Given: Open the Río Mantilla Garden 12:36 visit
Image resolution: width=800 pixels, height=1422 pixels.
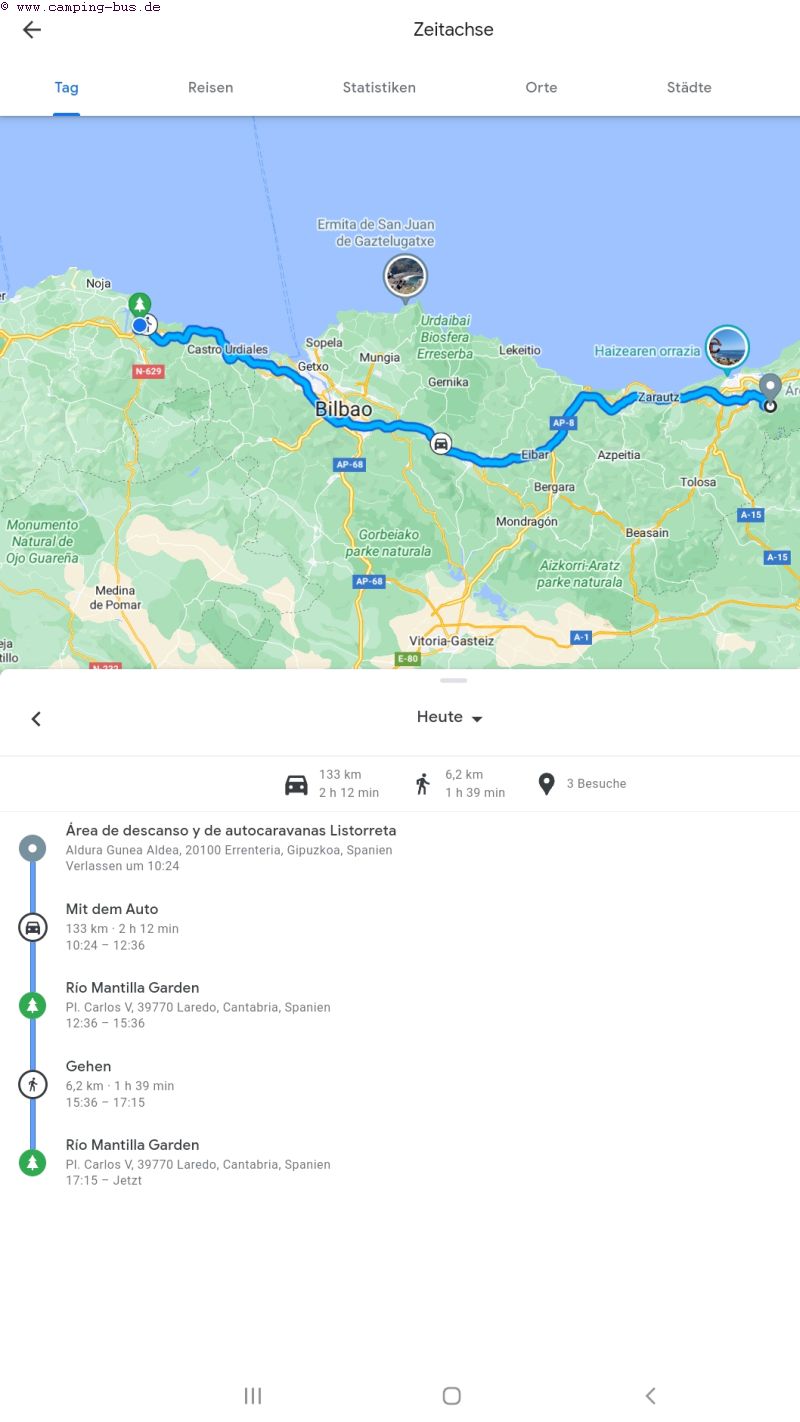Looking at the screenshot, I should coord(197,1005).
